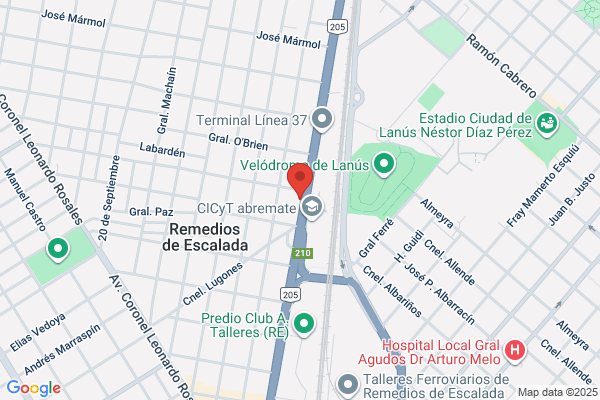Tap the CICyT abremate education marker
Image resolution: width=600 pixels, height=400 pixels.
coord(312,207)
